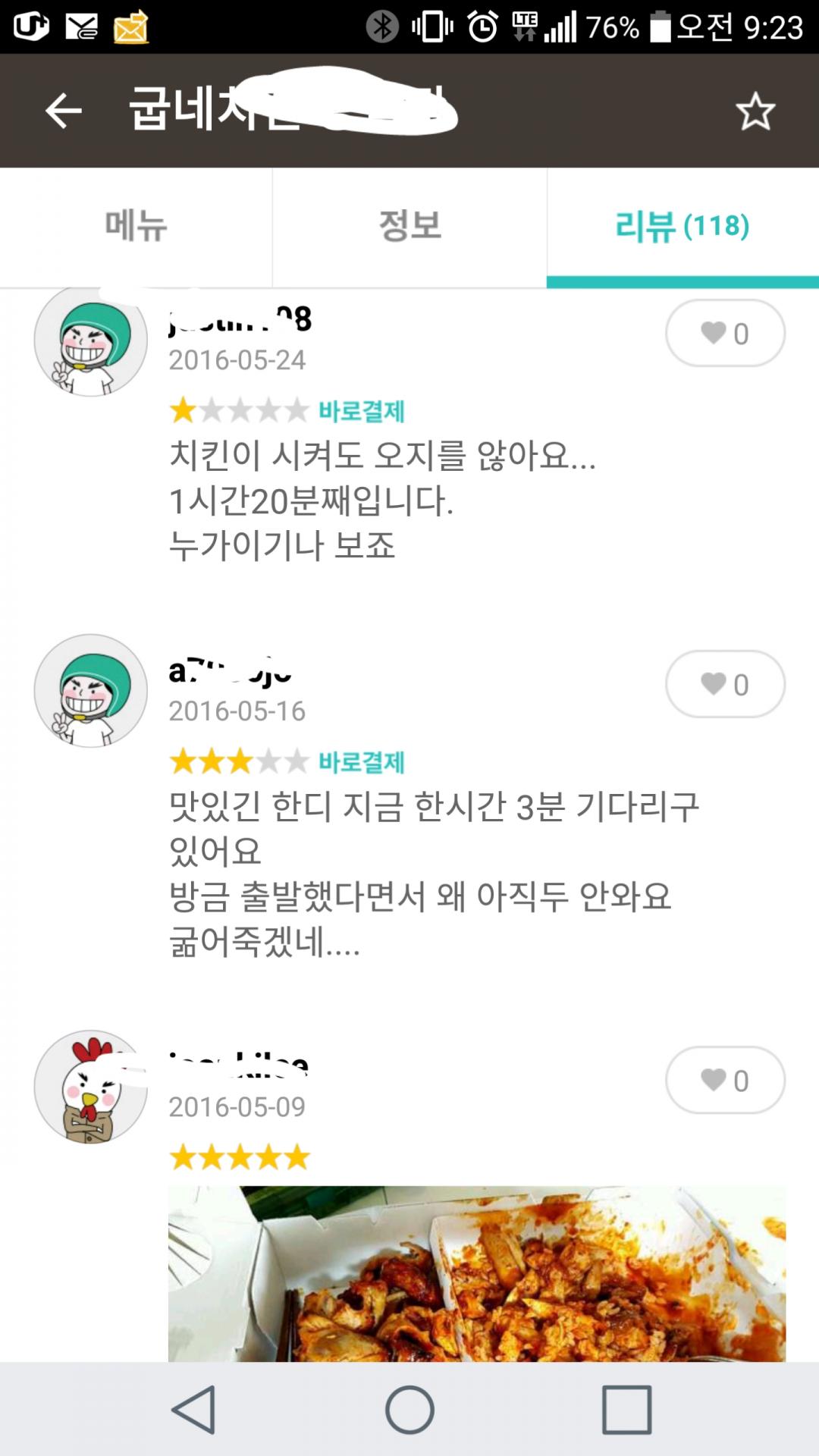Switch to the 메뉴 tab
Viewport: 819px width, 1456px height.
[x=136, y=227]
